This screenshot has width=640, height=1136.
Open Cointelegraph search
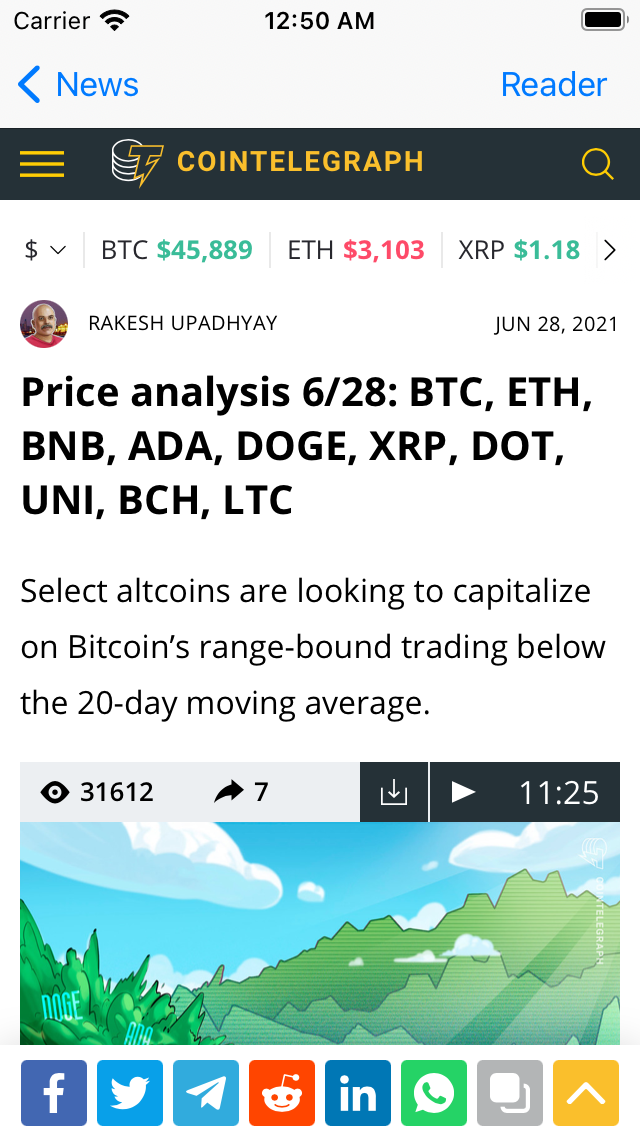598,164
